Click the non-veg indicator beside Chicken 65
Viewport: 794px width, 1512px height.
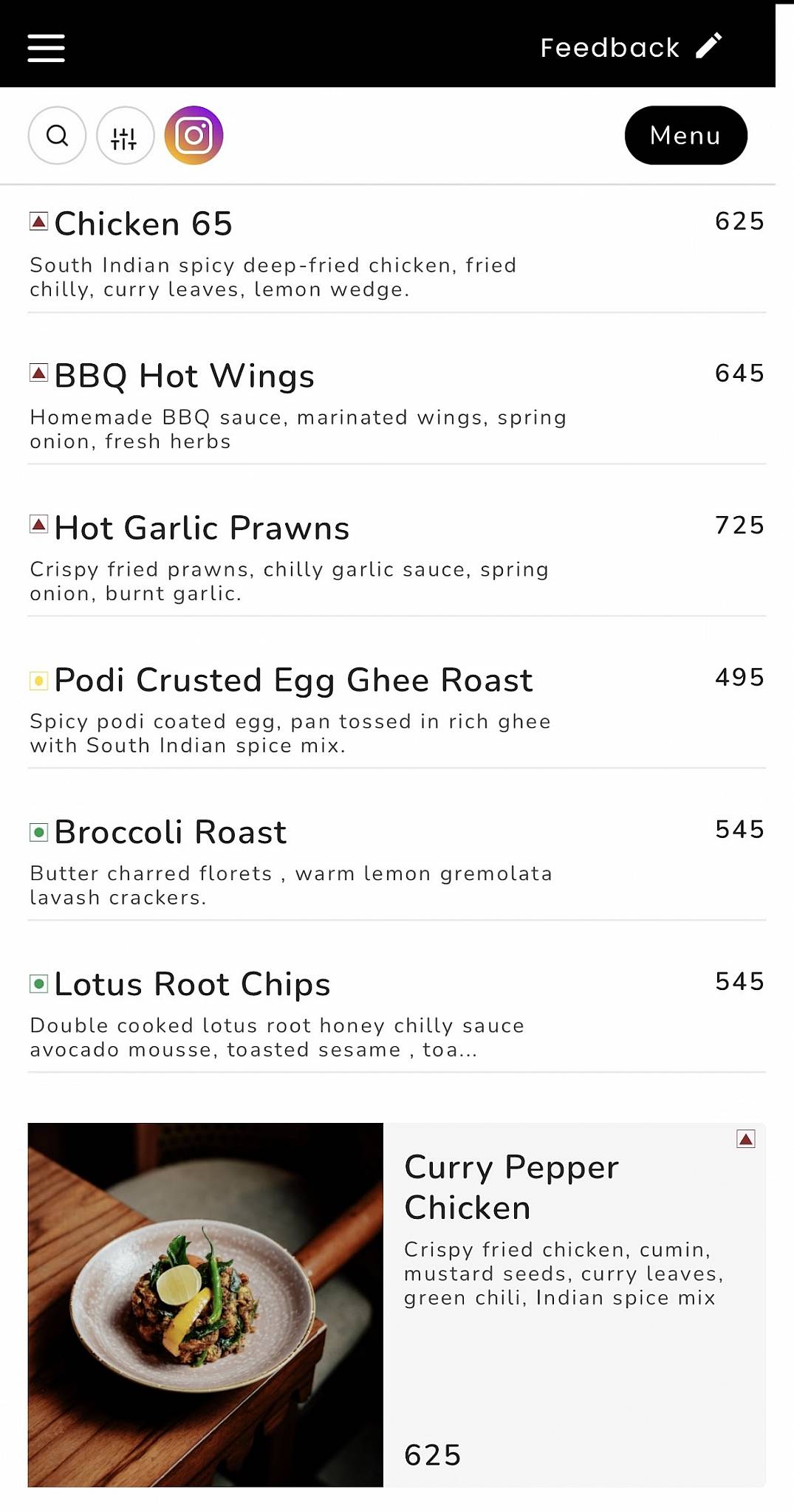pyautogui.click(x=38, y=219)
